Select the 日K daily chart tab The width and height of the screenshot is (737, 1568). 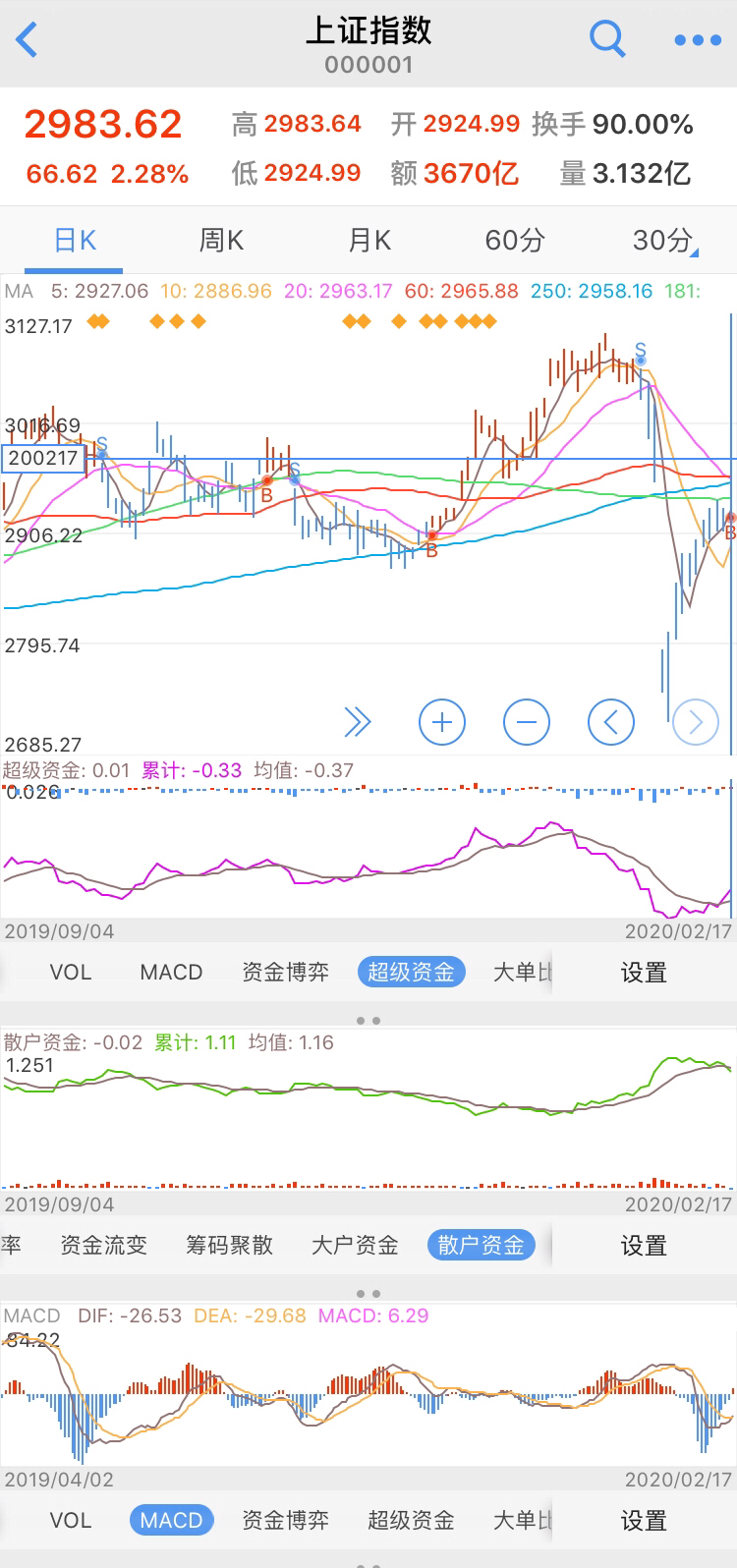75,241
